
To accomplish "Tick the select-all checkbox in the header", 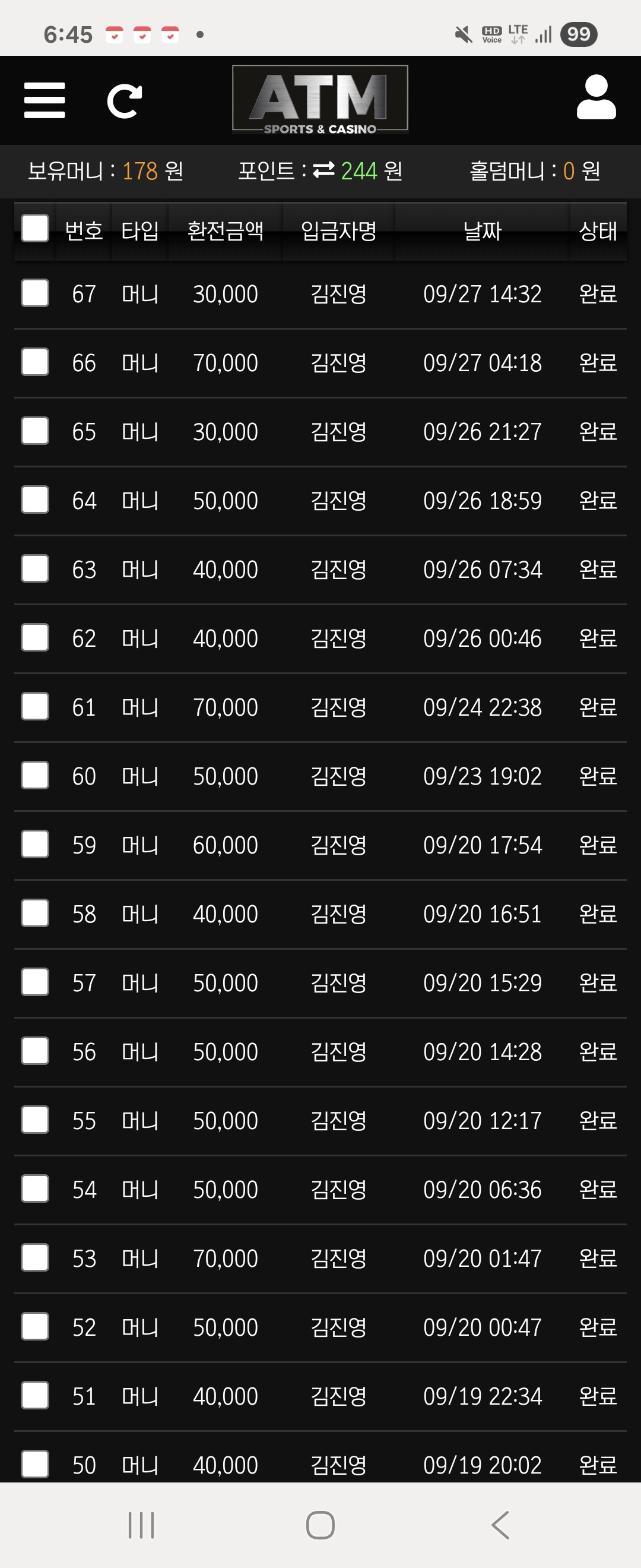I will tap(34, 228).
